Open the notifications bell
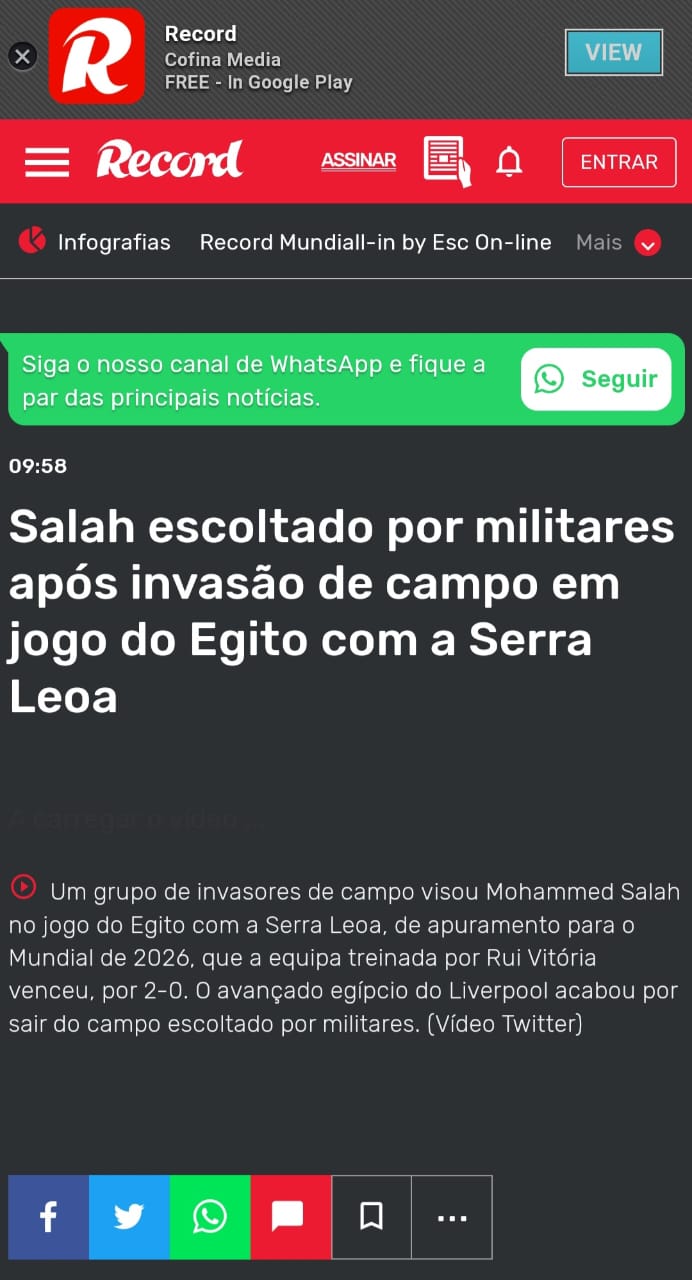Image resolution: width=692 pixels, height=1280 pixels. tap(509, 161)
